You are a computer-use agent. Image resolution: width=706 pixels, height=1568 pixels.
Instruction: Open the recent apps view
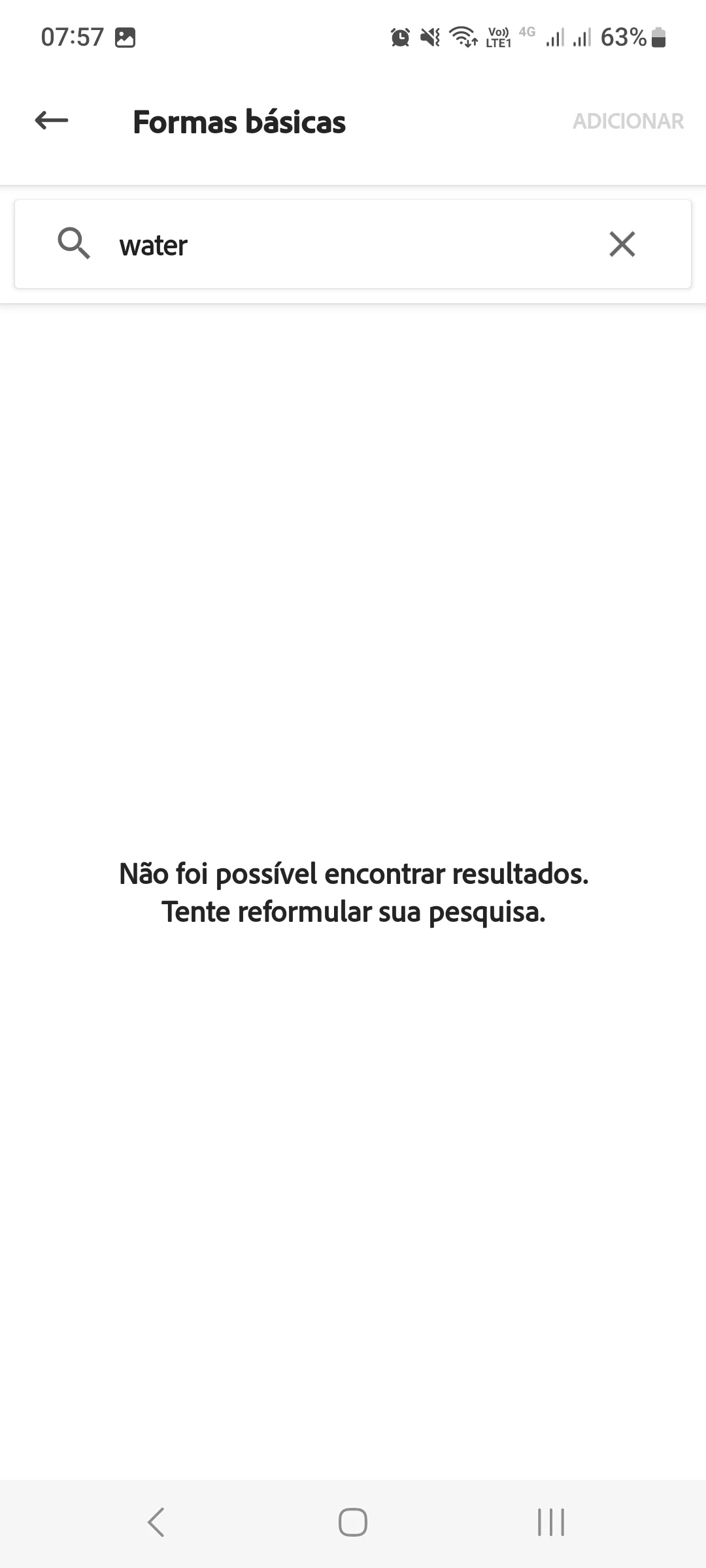550,1522
